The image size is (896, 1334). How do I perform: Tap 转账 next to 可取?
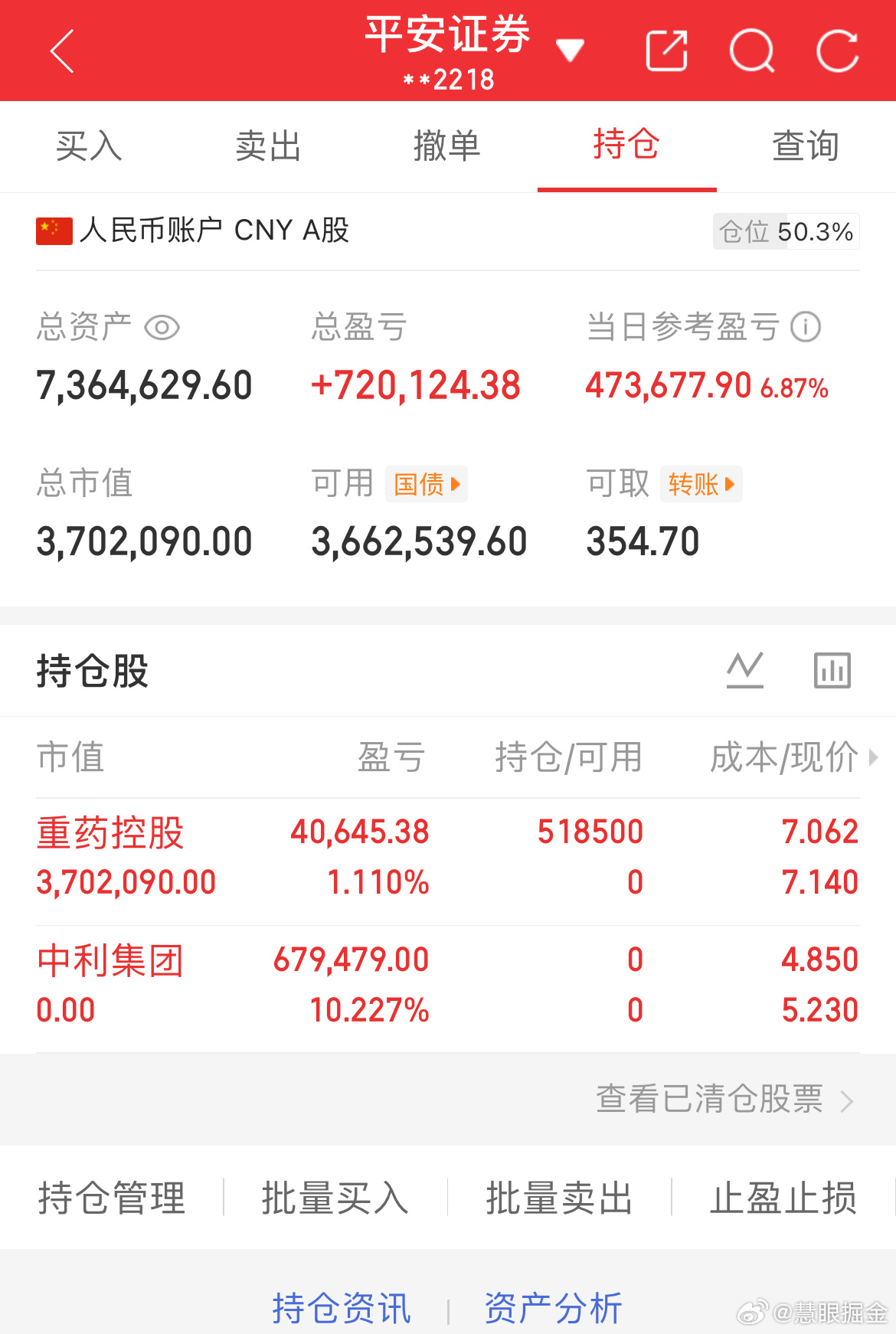pyautogui.click(x=700, y=484)
